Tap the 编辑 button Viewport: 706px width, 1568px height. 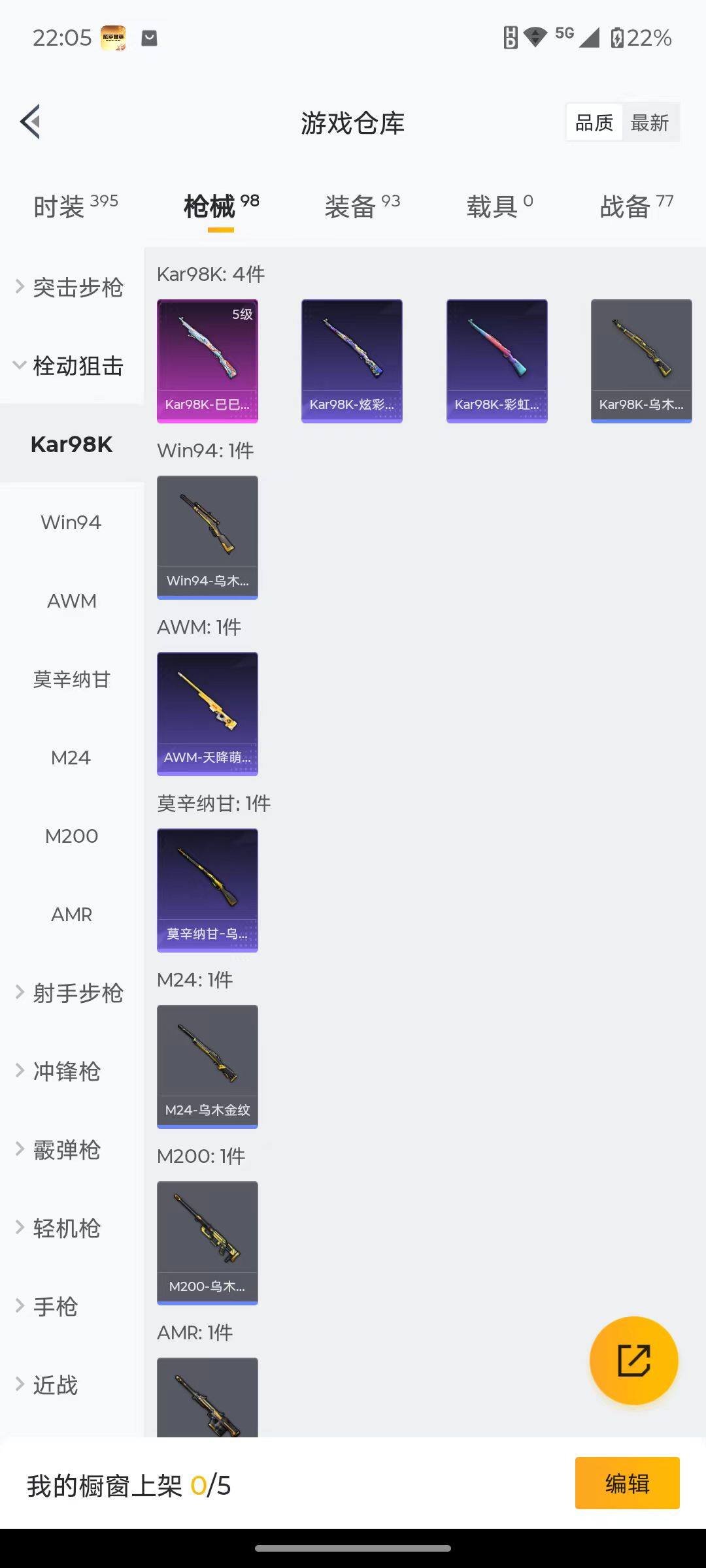(628, 1482)
